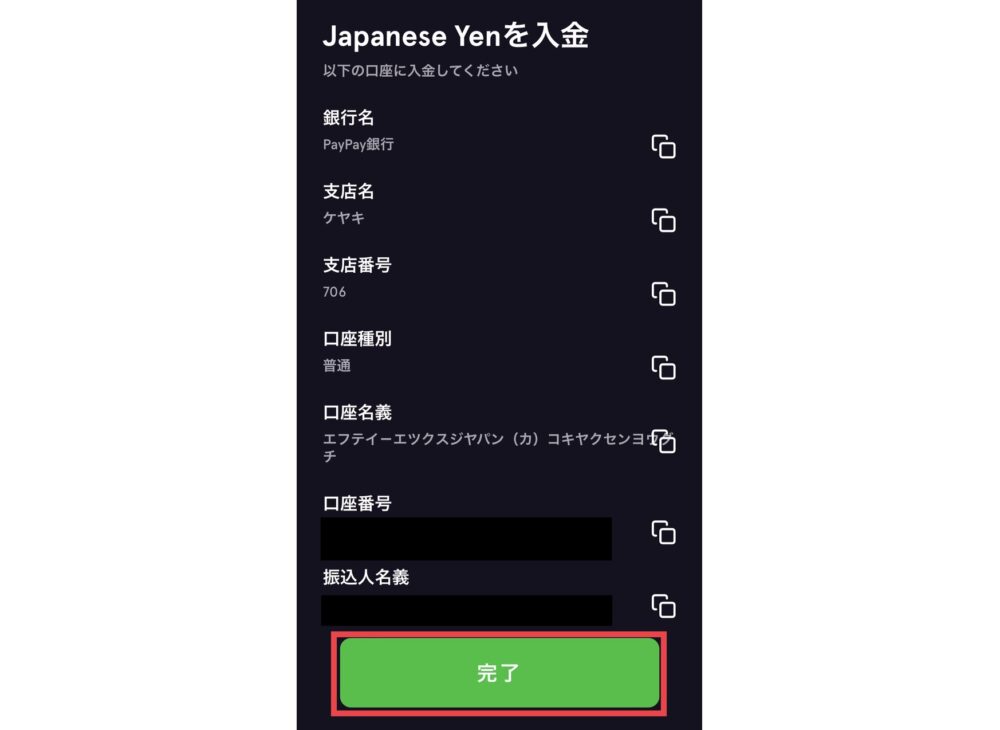Copy the 口座番号 account number
This screenshot has height=730, width=1000.
tap(664, 532)
